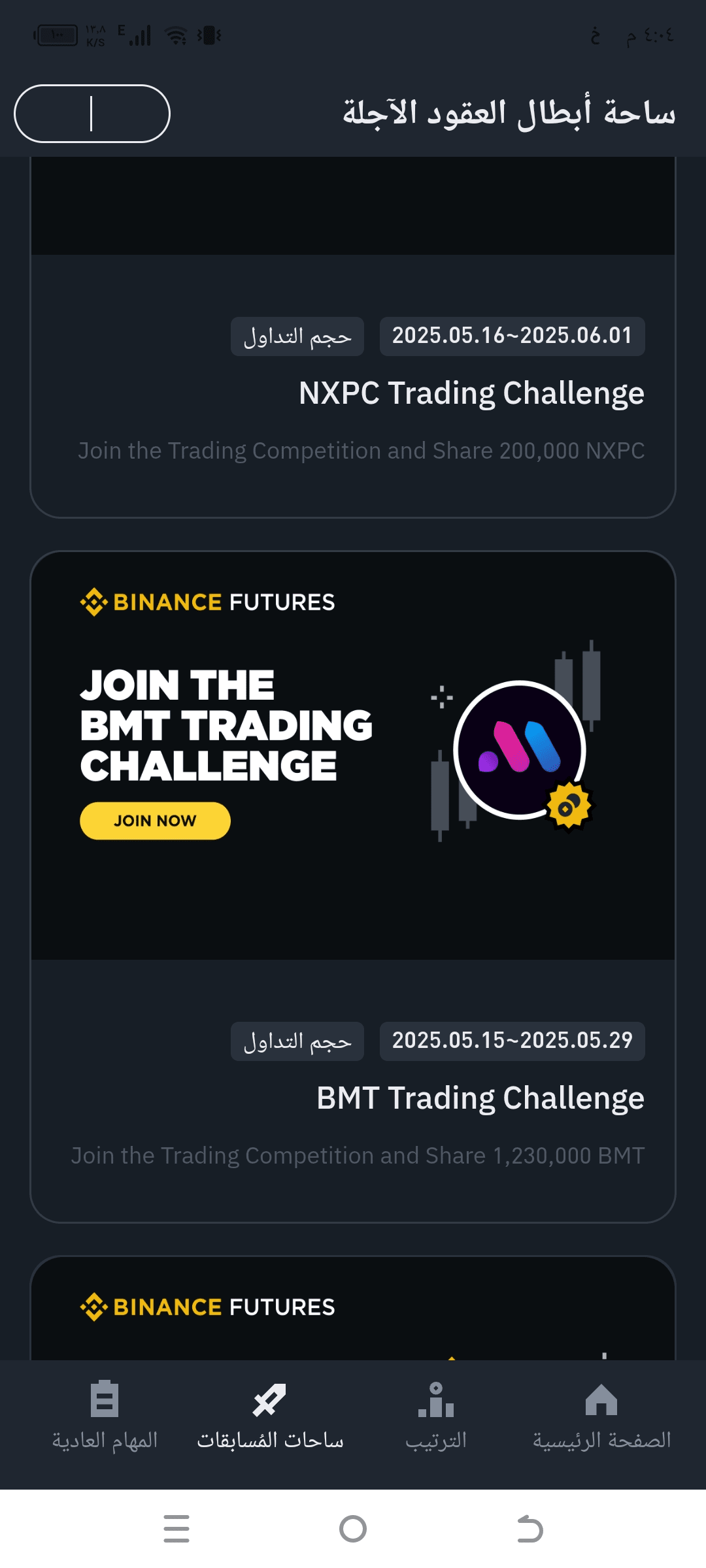Open the BMT Trading Challenge card
The image size is (706, 1568).
click(480, 1098)
